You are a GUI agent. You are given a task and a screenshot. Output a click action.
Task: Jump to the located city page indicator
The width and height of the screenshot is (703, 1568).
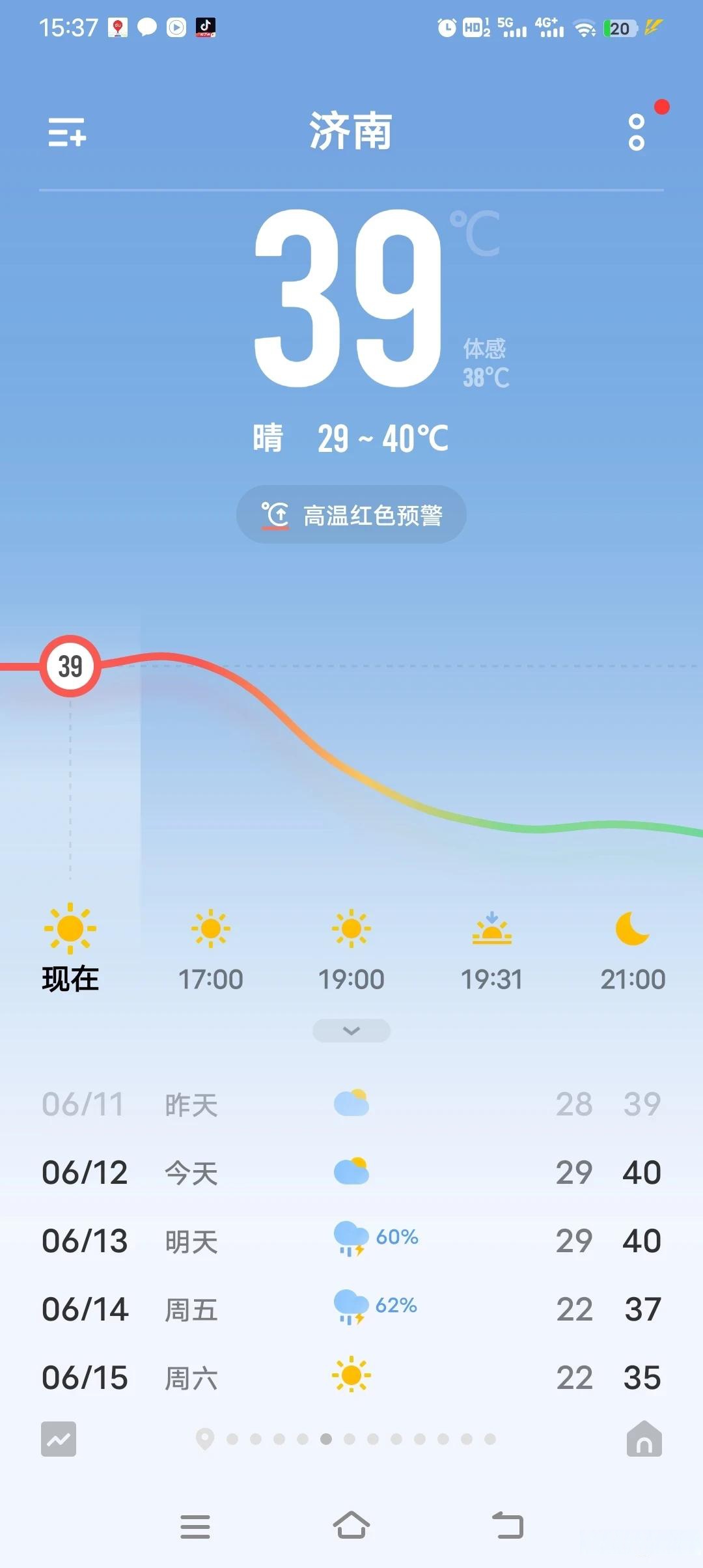[205, 1439]
